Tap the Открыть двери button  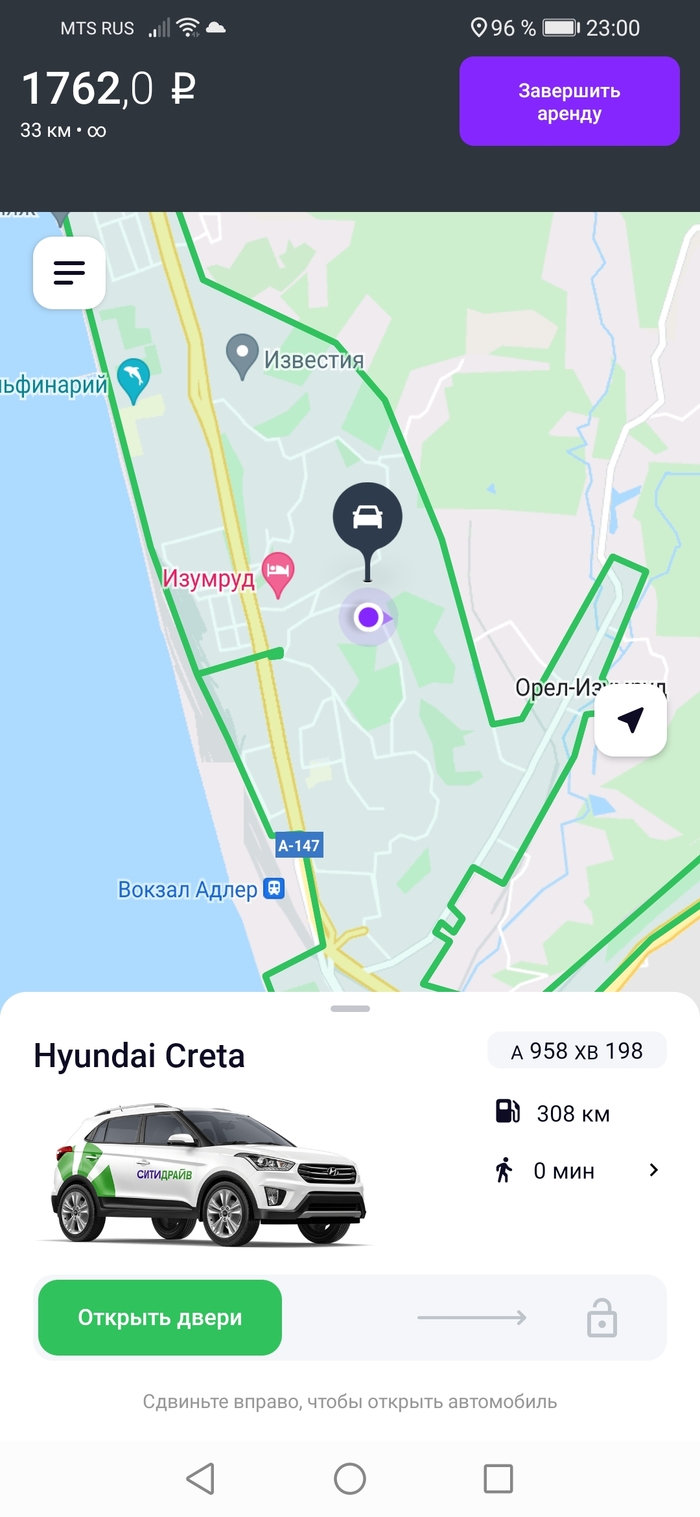pos(160,1318)
